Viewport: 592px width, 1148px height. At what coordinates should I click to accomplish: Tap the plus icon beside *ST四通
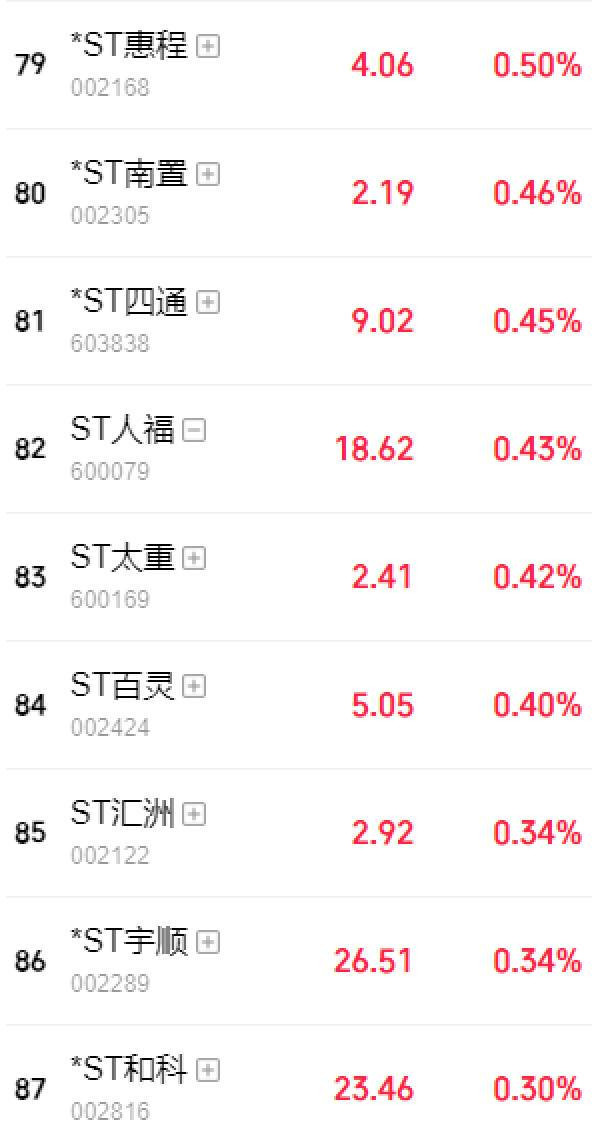tap(209, 302)
